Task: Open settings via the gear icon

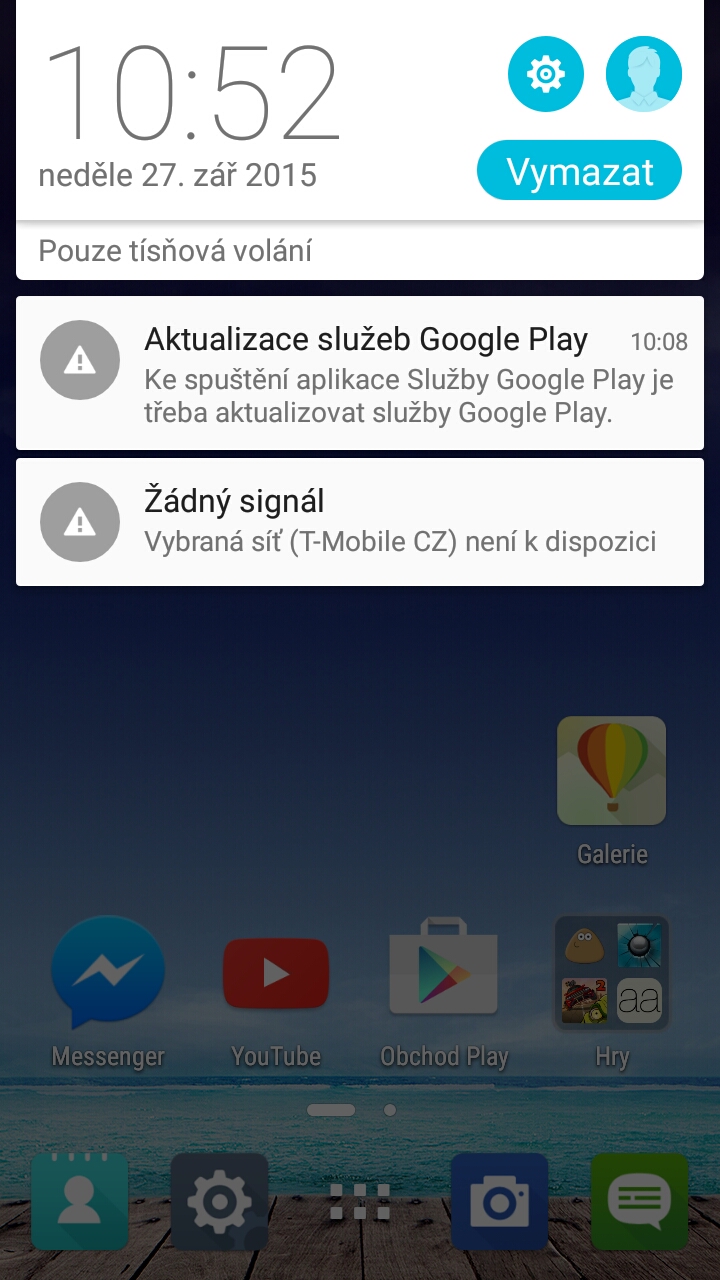Action: pyautogui.click(x=545, y=74)
